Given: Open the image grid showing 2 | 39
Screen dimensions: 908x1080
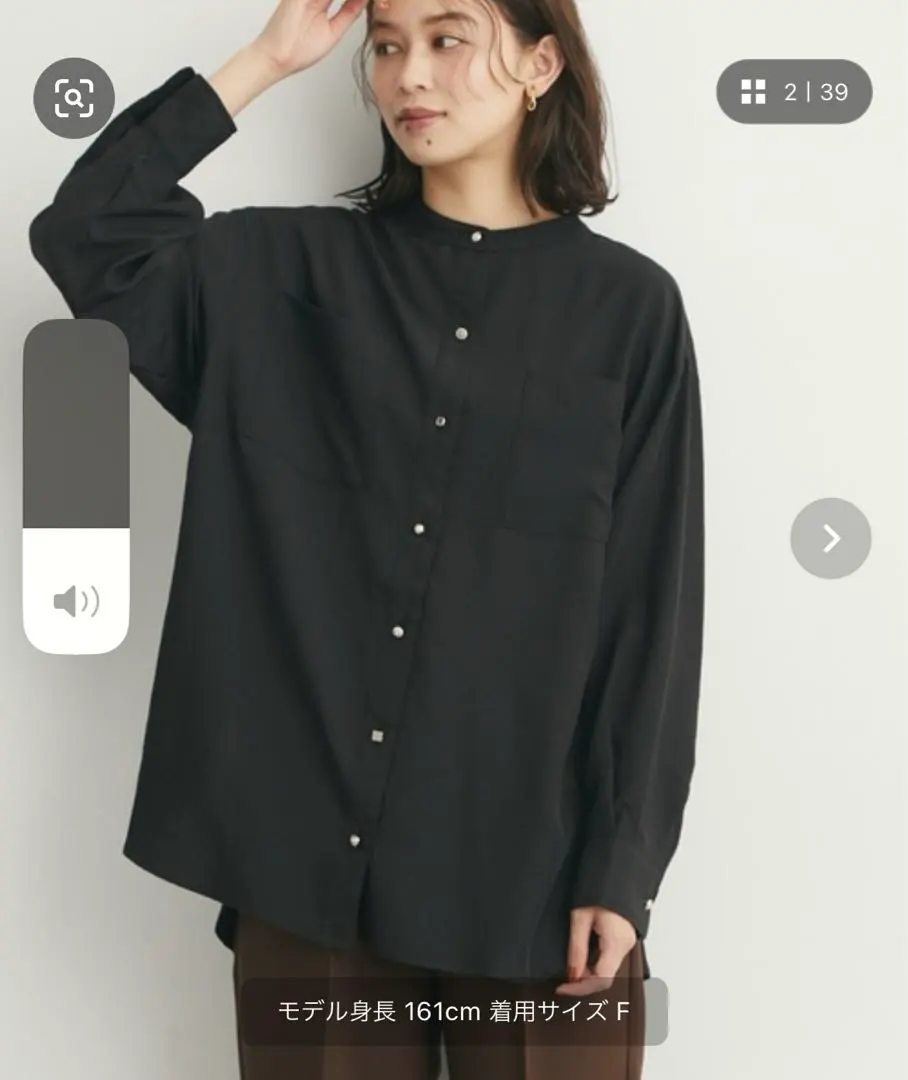Looking at the screenshot, I should [x=794, y=93].
